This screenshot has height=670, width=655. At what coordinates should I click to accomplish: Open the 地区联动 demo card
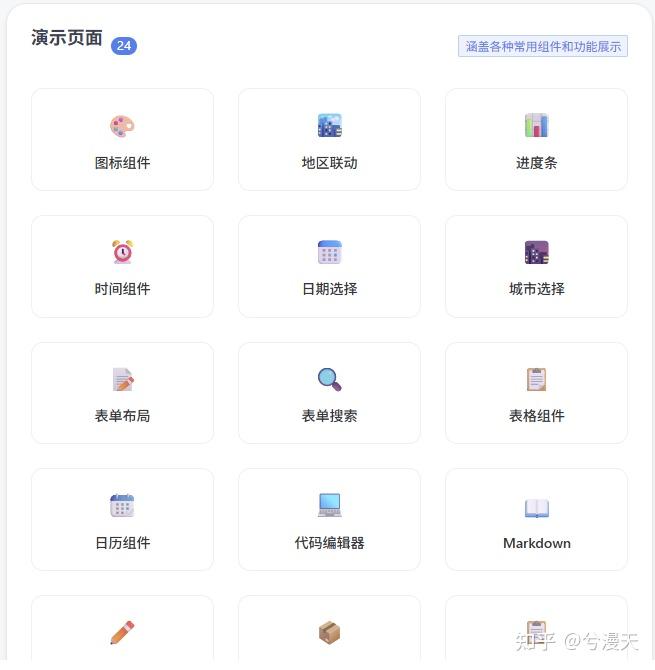tap(329, 140)
